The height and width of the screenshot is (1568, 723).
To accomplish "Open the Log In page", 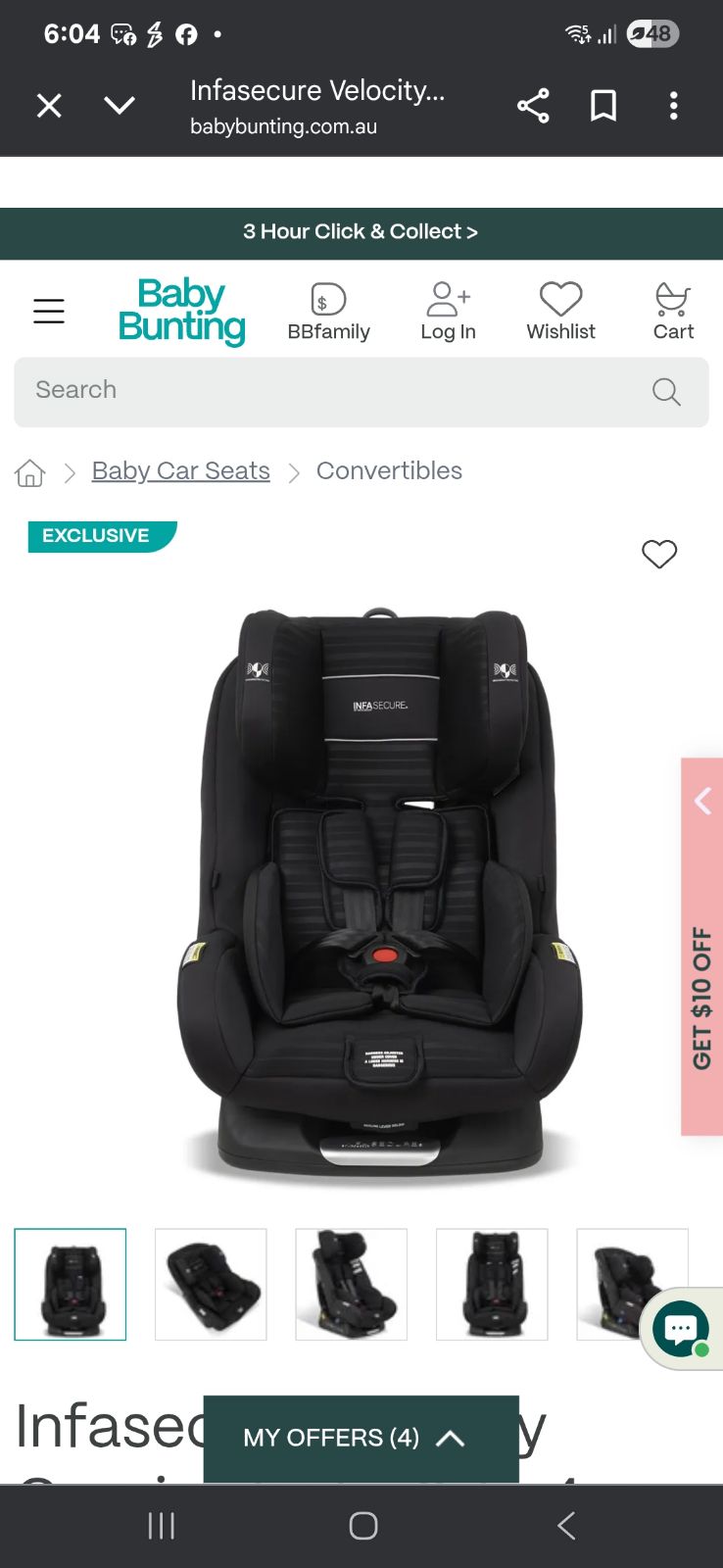I will [448, 309].
